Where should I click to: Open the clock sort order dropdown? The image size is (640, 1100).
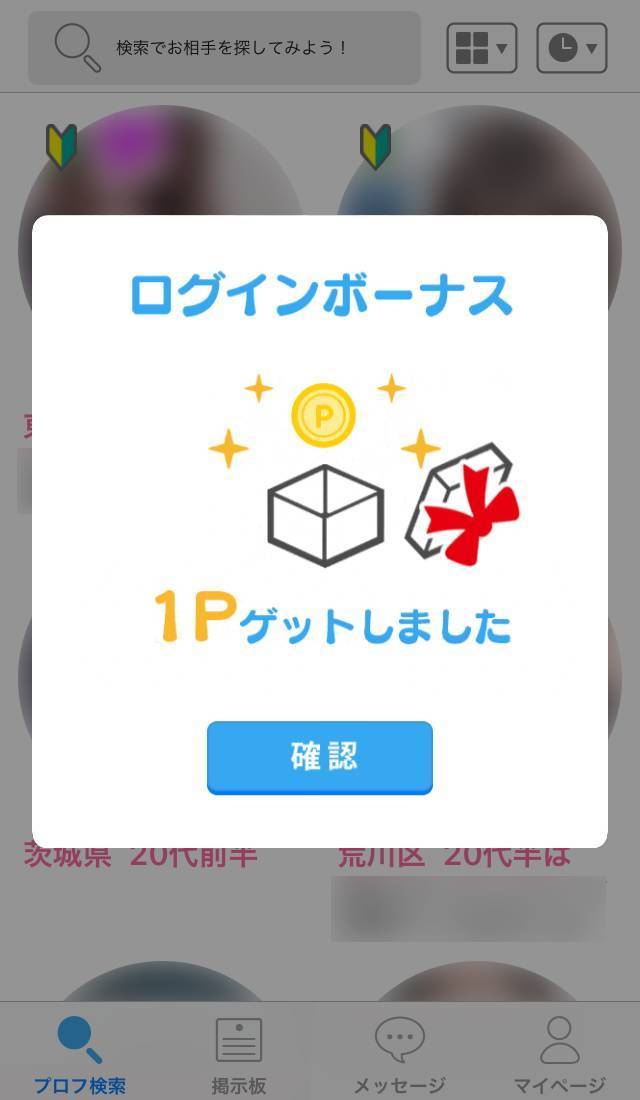pyautogui.click(x=572, y=48)
